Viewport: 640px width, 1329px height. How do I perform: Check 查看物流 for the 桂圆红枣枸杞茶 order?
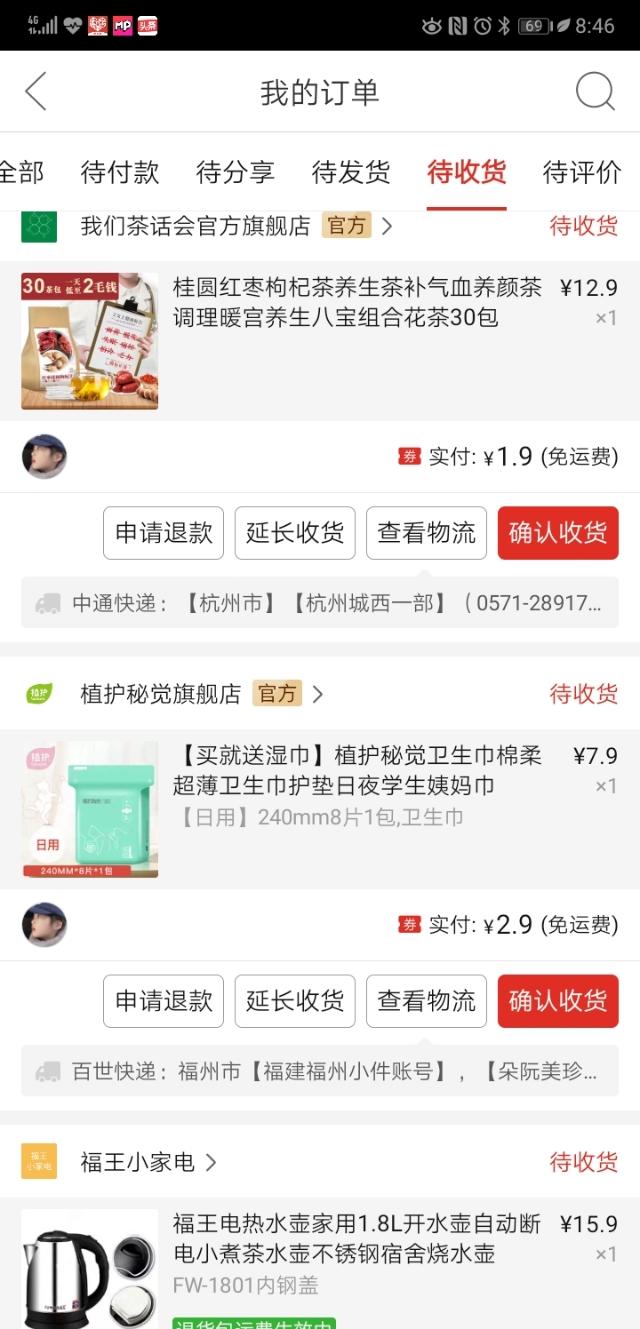coord(426,533)
